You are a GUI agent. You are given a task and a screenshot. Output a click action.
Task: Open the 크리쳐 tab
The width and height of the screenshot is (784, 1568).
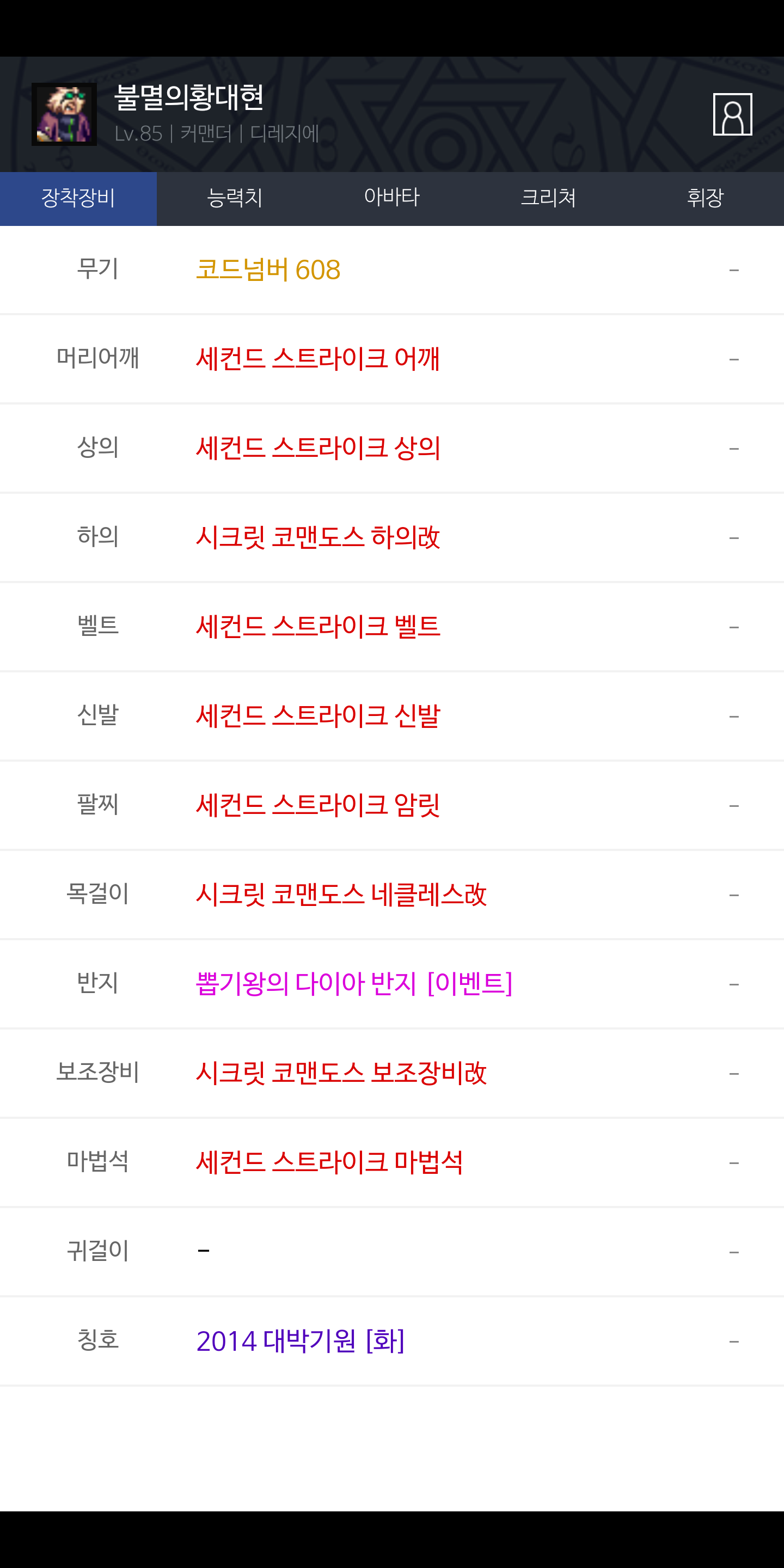click(548, 198)
